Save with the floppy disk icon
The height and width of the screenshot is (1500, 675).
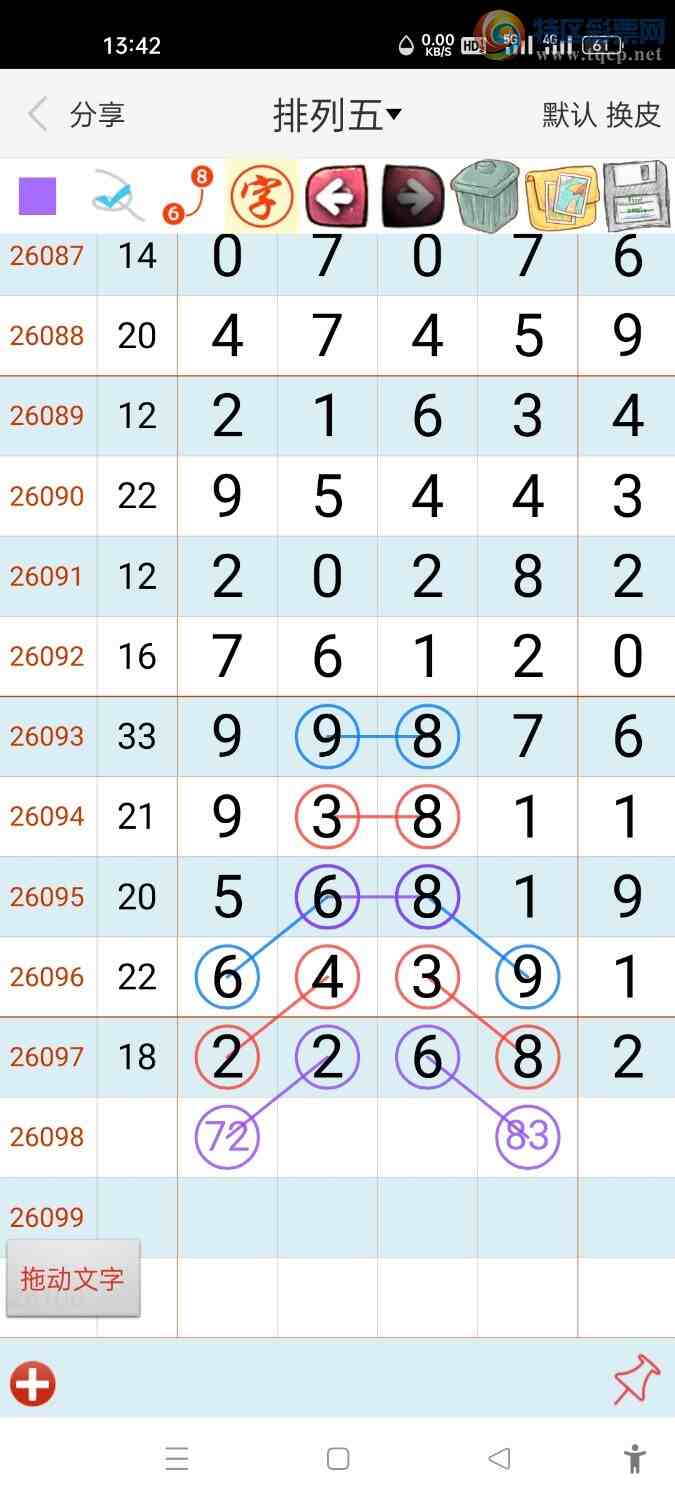coord(635,196)
